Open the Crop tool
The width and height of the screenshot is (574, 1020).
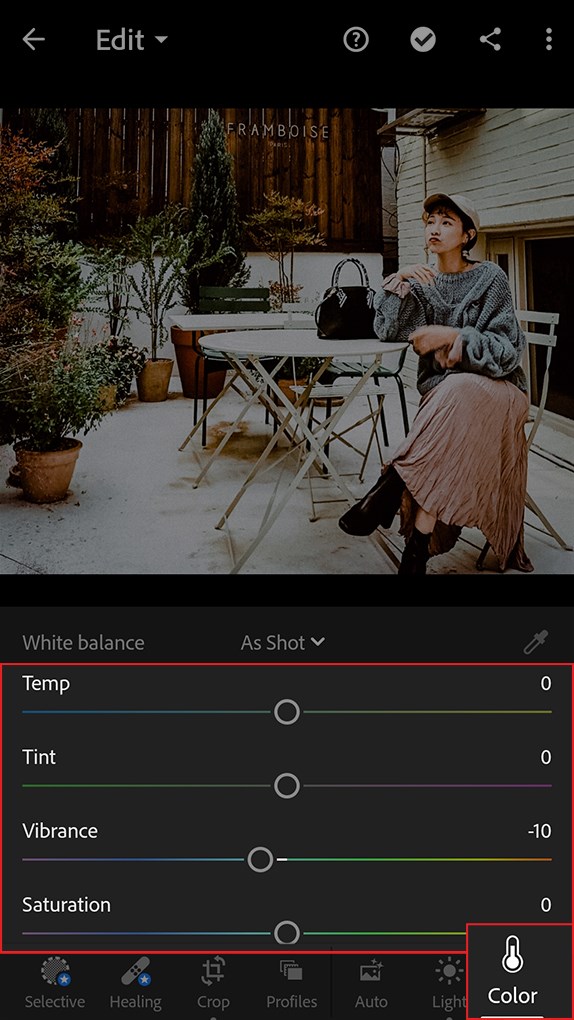click(213, 983)
